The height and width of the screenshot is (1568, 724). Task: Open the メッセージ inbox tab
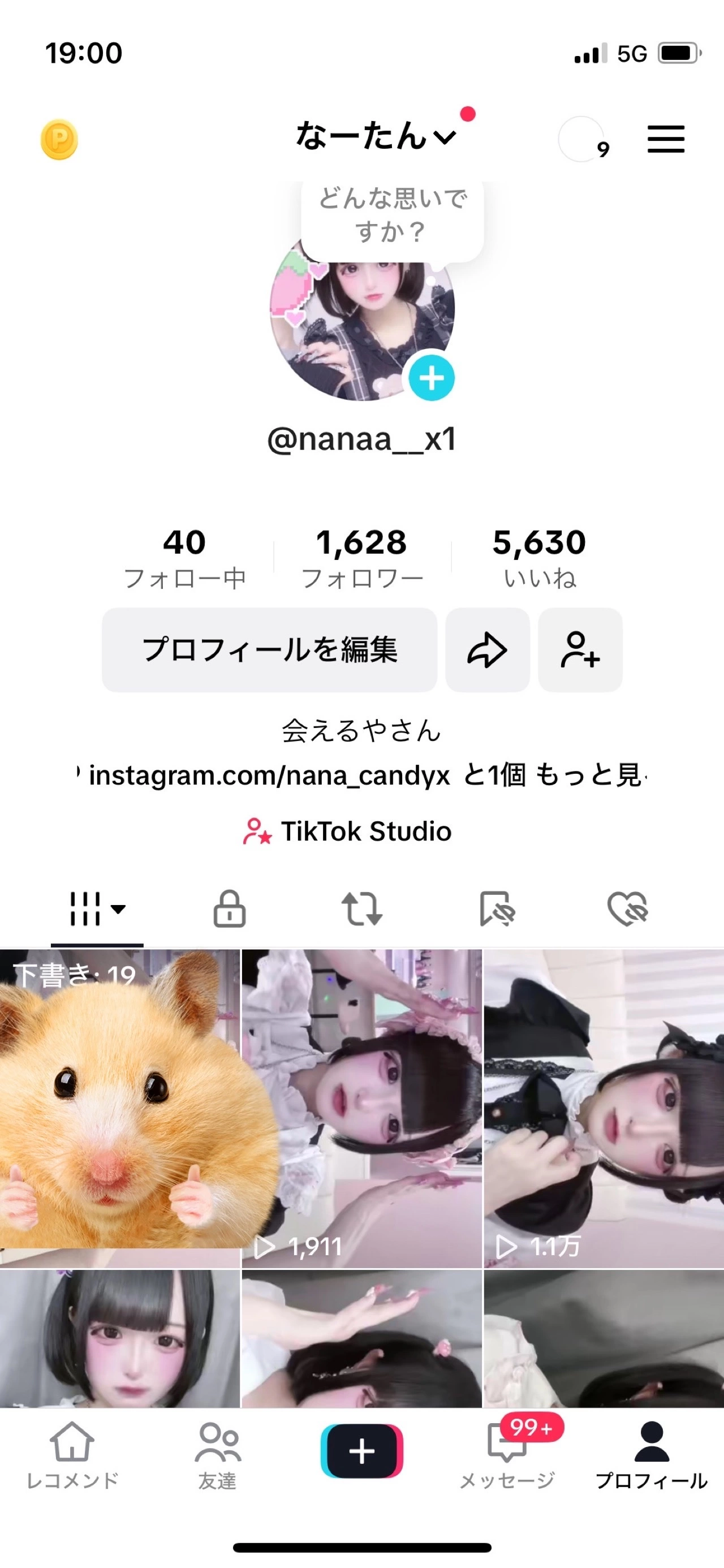pyautogui.click(x=507, y=1454)
